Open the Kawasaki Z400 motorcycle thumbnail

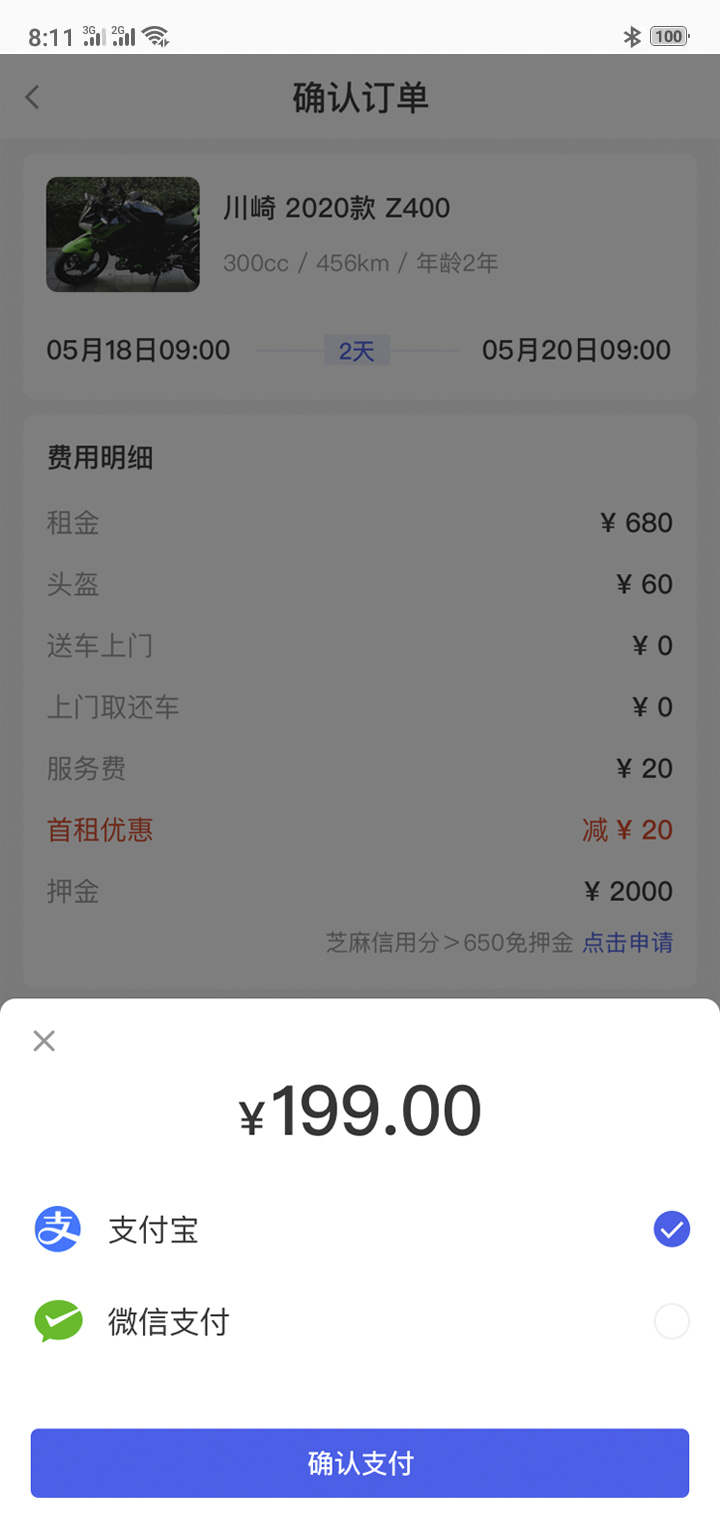click(x=122, y=234)
